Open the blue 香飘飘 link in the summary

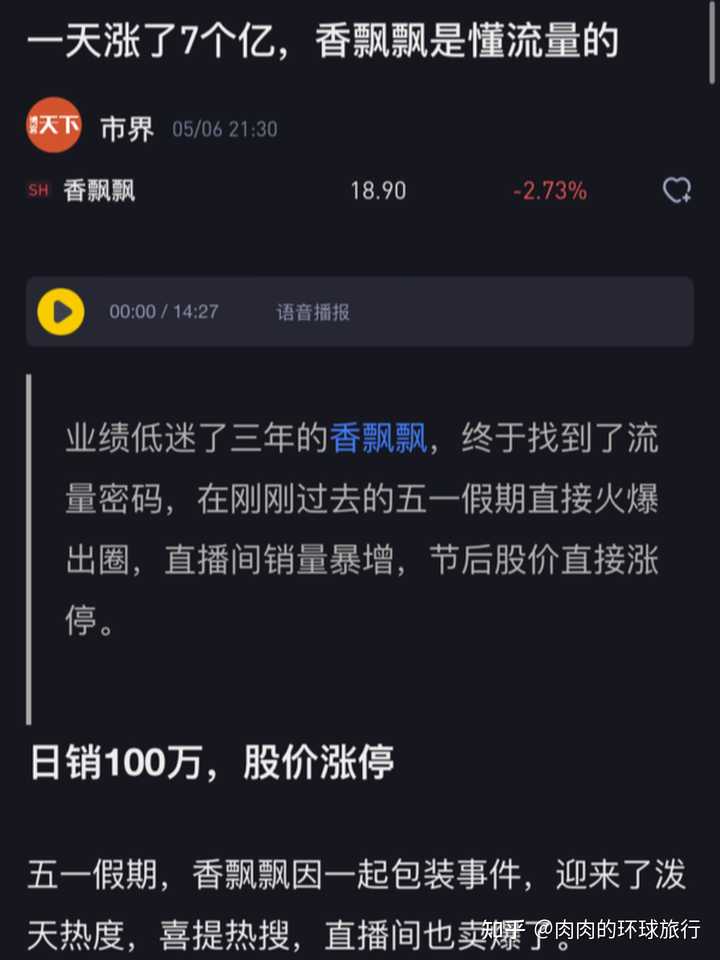click(x=378, y=439)
